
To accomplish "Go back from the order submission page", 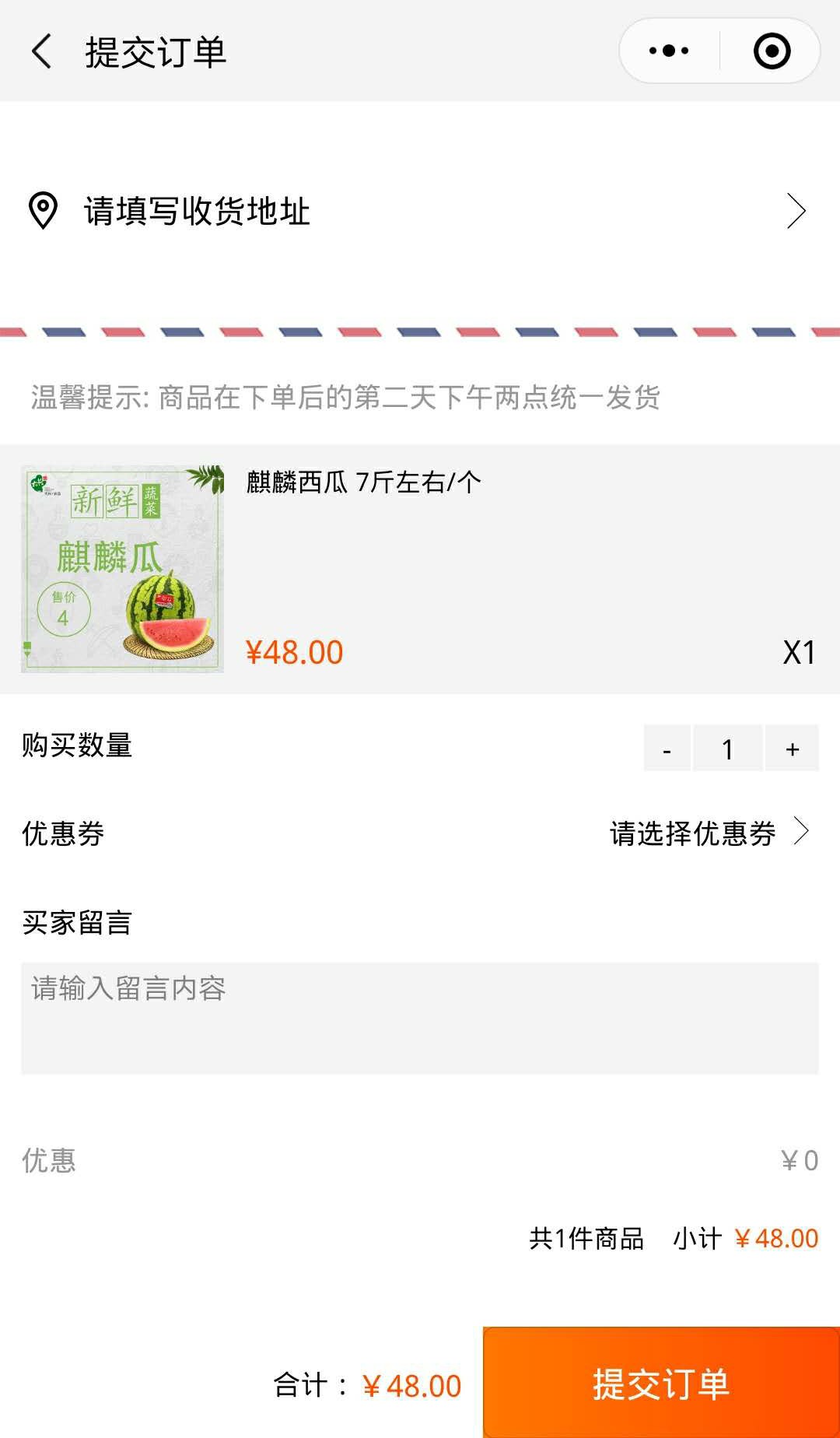I will [x=42, y=52].
